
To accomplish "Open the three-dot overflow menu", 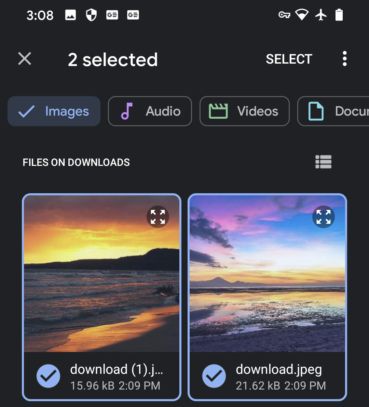I will [345, 59].
